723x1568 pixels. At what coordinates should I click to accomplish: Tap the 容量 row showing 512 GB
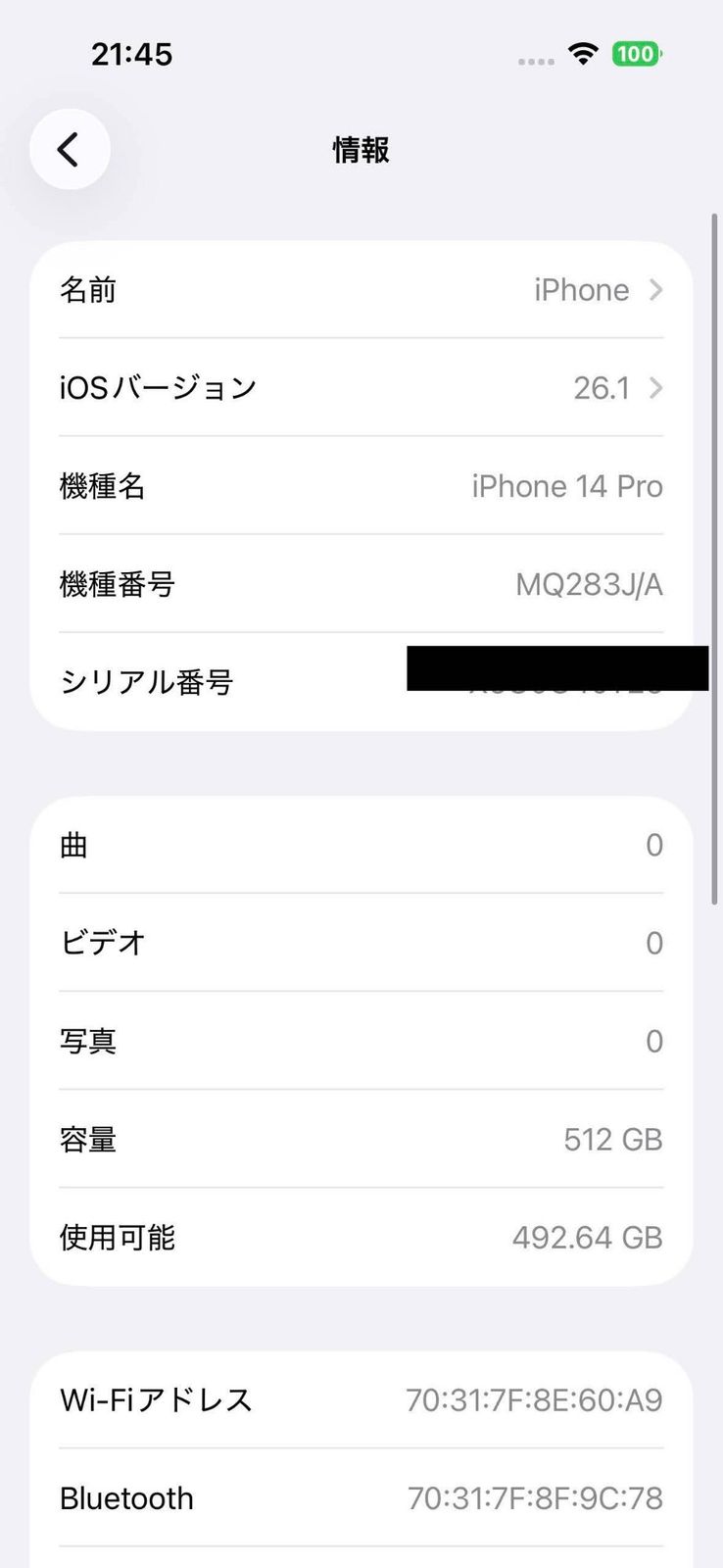click(x=361, y=1139)
